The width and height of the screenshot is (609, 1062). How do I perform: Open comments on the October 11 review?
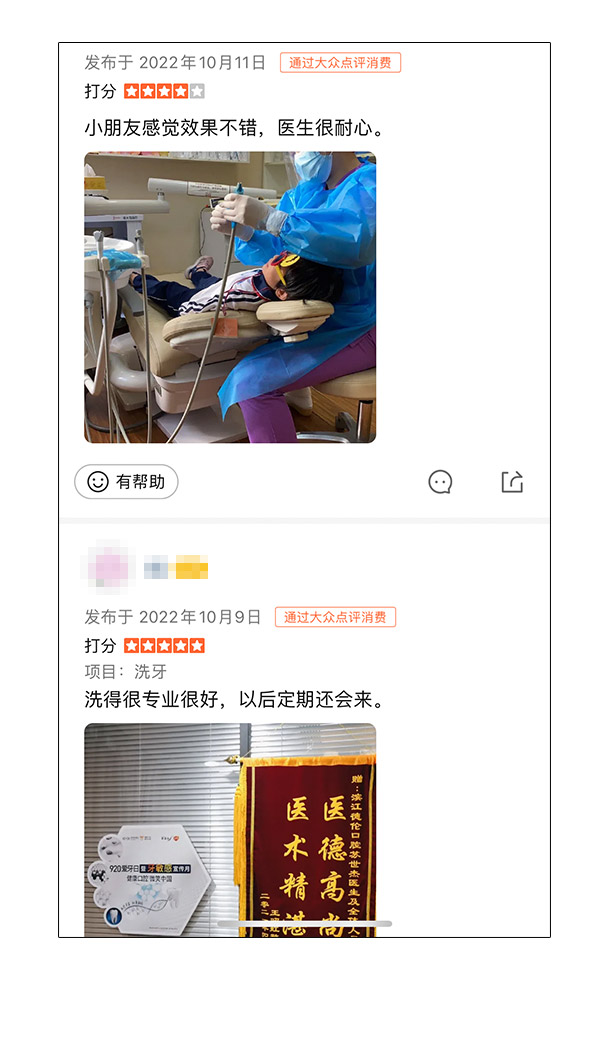click(440, 482)
